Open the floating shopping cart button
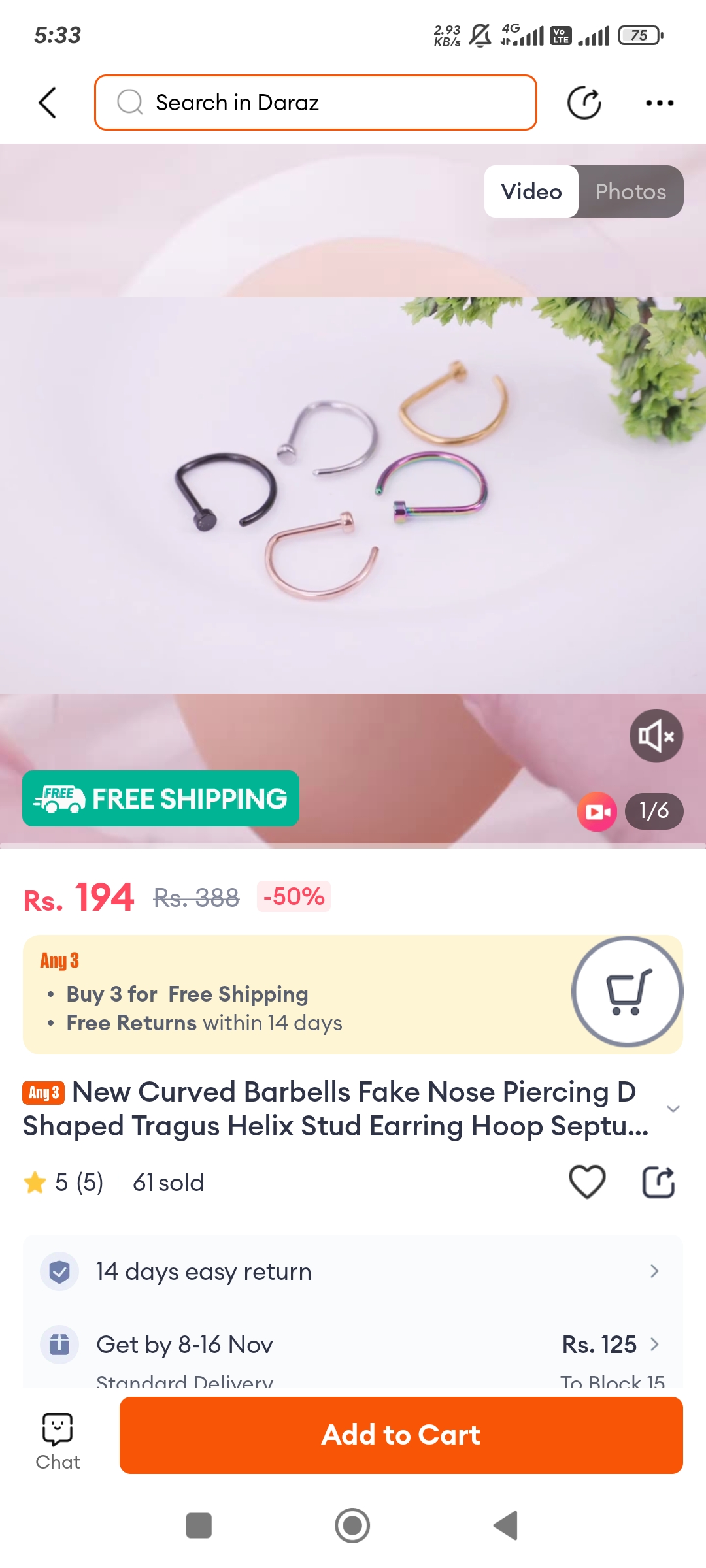This screenshot has height=1568, width=706. pos(627,992)
